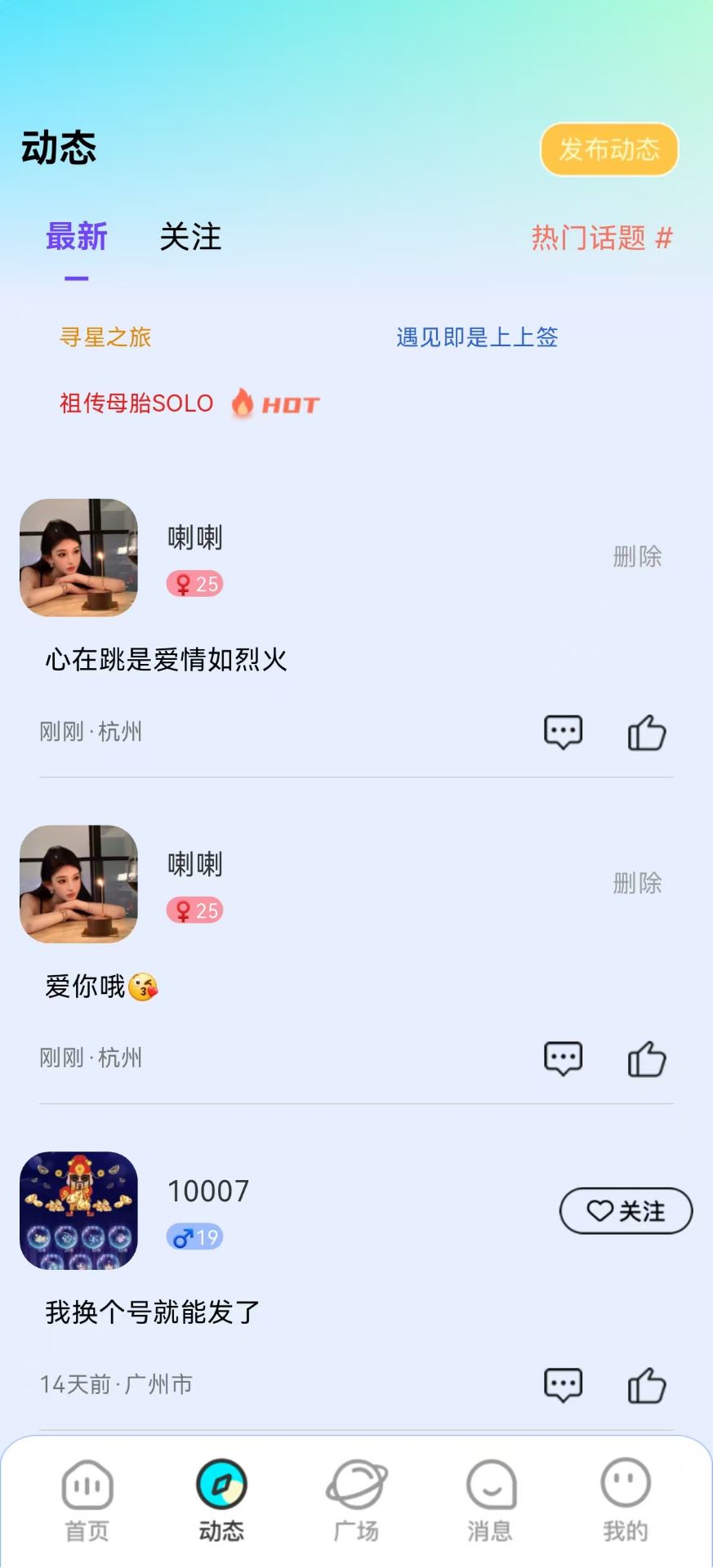
Task: Open 喇喇's profile via her avatar thumbnail
Action: [79, 557]
